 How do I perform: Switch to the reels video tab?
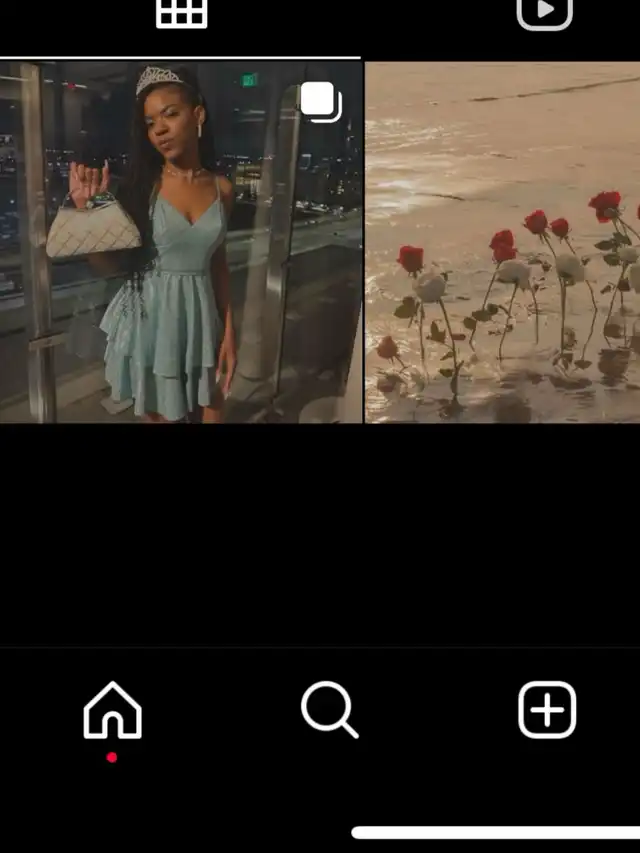point(544,13)
